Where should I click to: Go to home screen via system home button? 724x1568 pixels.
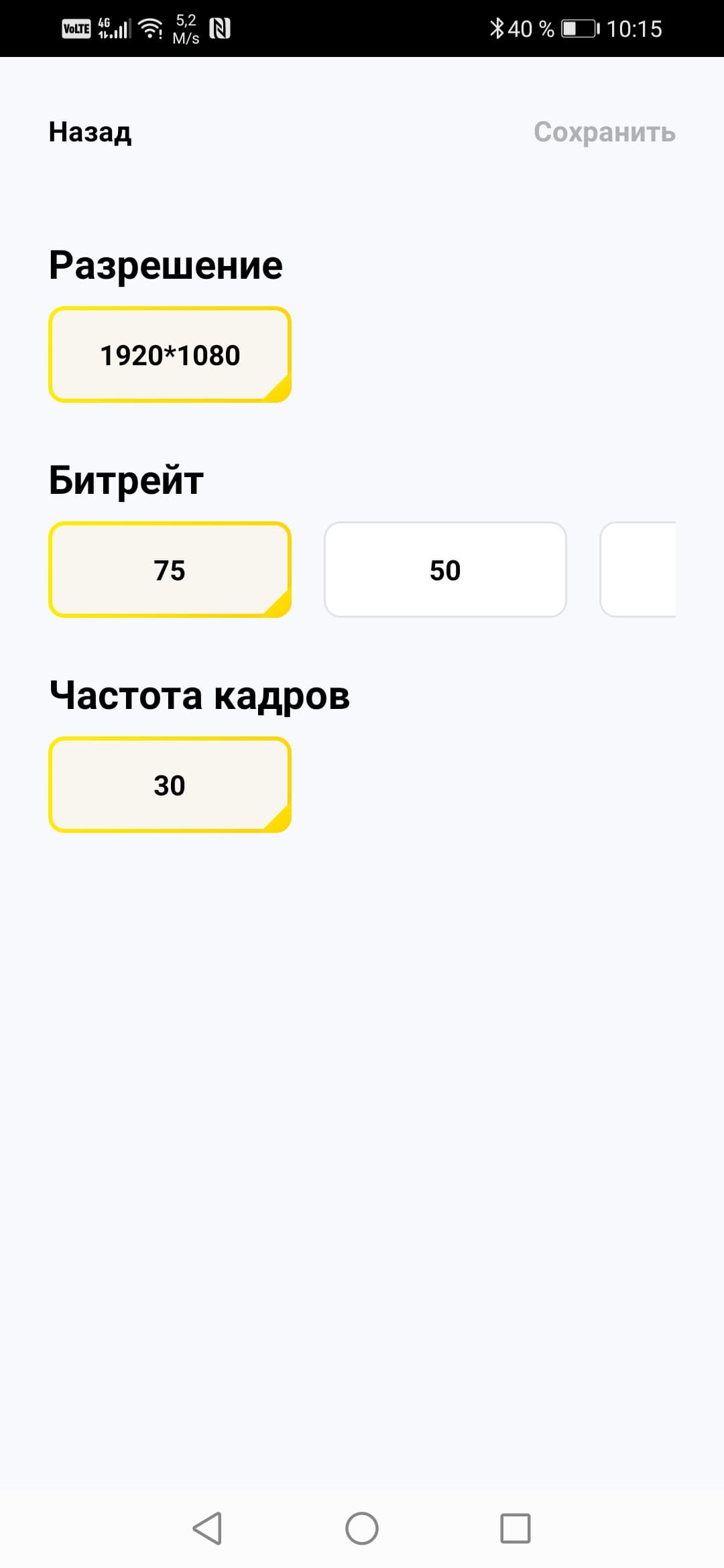coord(362,1528)
